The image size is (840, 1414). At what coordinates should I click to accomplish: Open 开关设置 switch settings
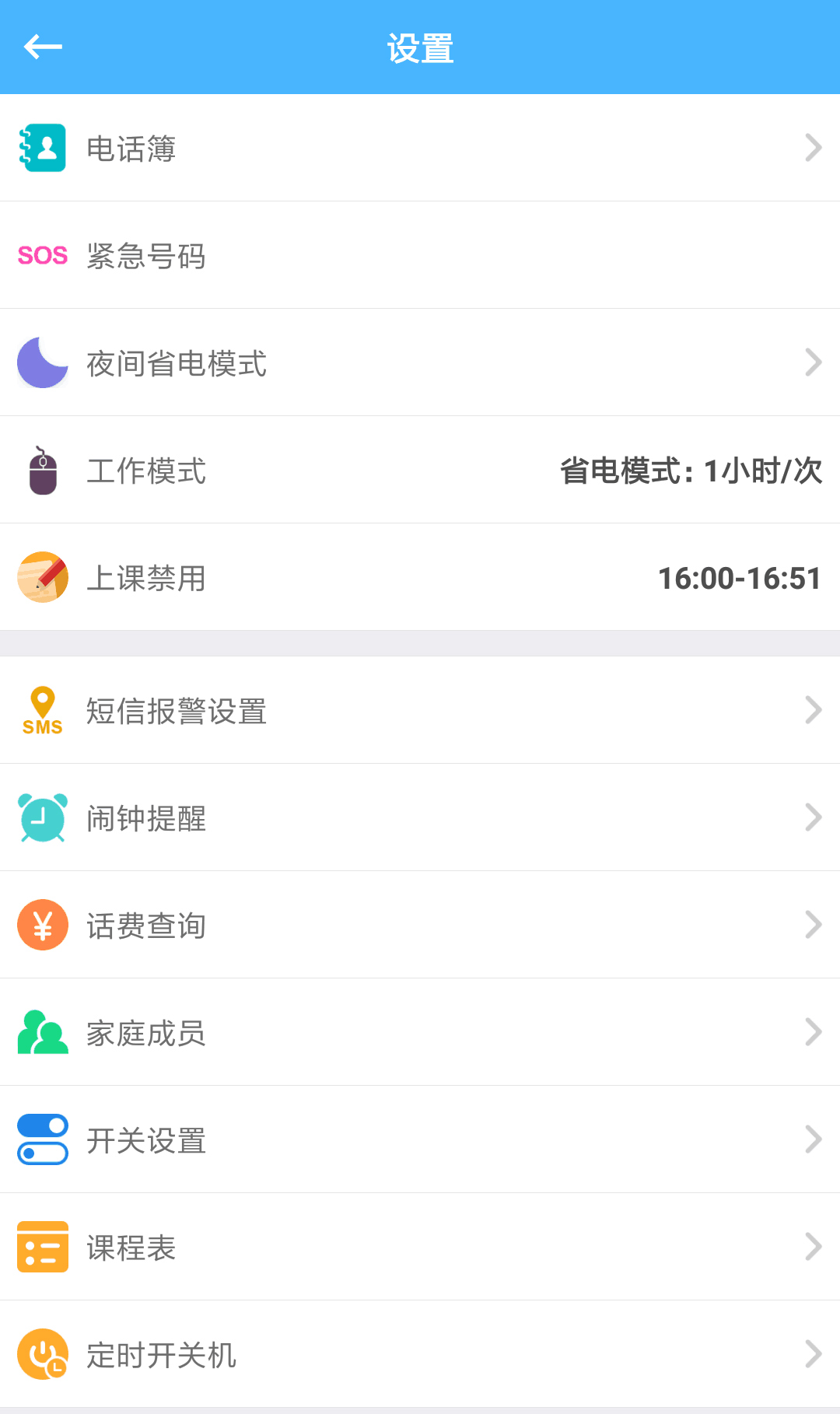420,1139
